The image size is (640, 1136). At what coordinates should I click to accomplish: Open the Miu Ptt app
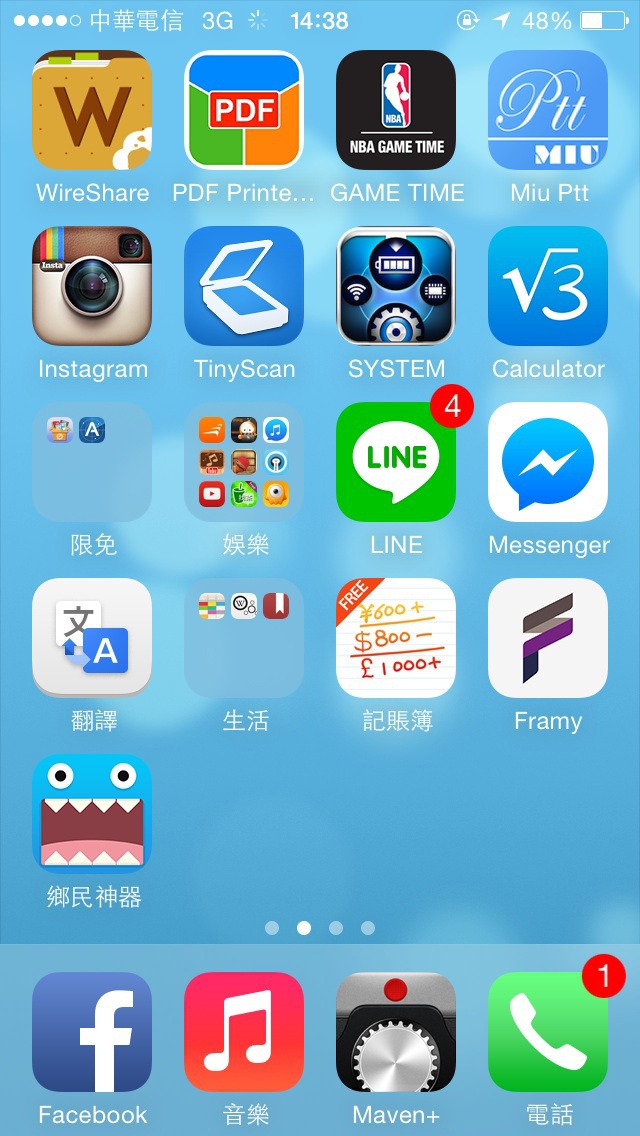[548, 110]
